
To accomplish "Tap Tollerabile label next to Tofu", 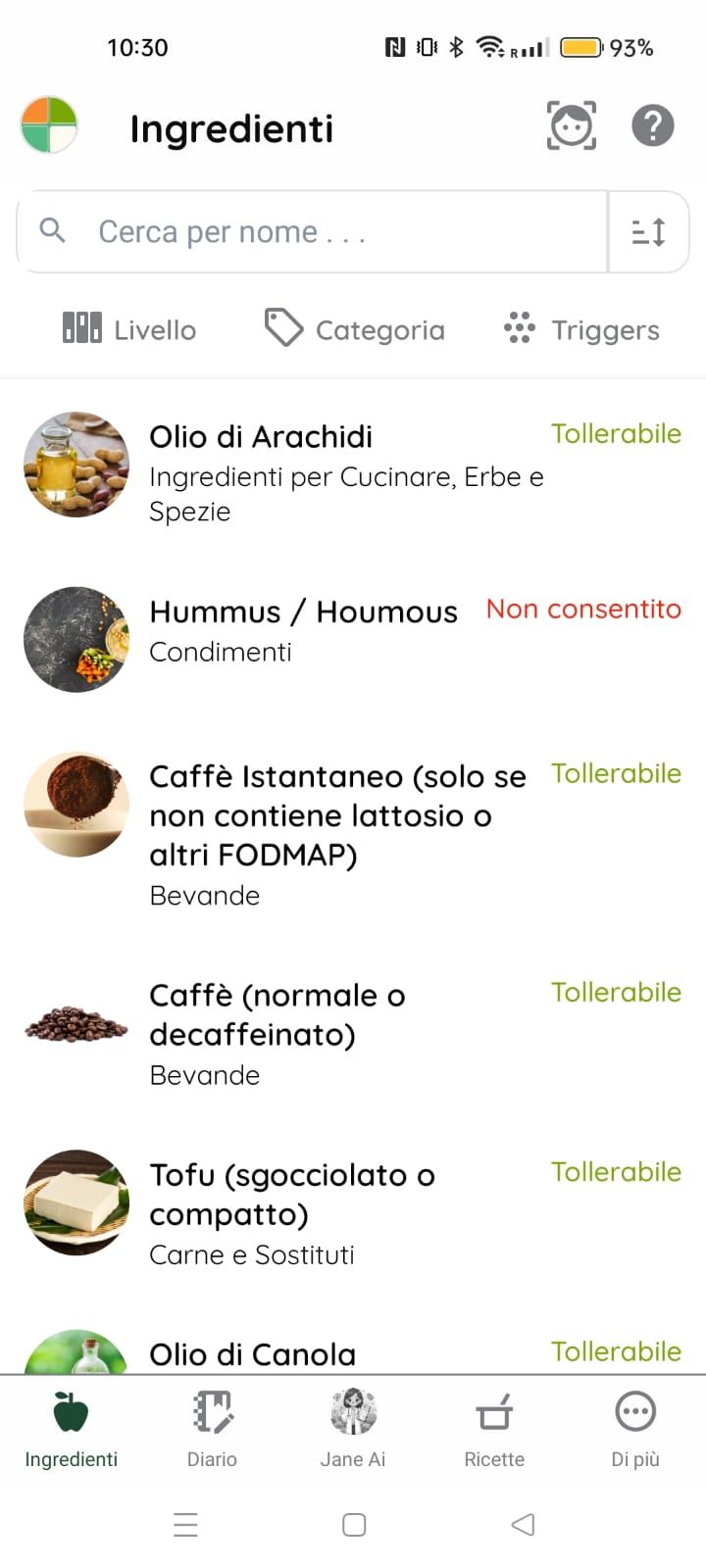I will (616, 1171).
